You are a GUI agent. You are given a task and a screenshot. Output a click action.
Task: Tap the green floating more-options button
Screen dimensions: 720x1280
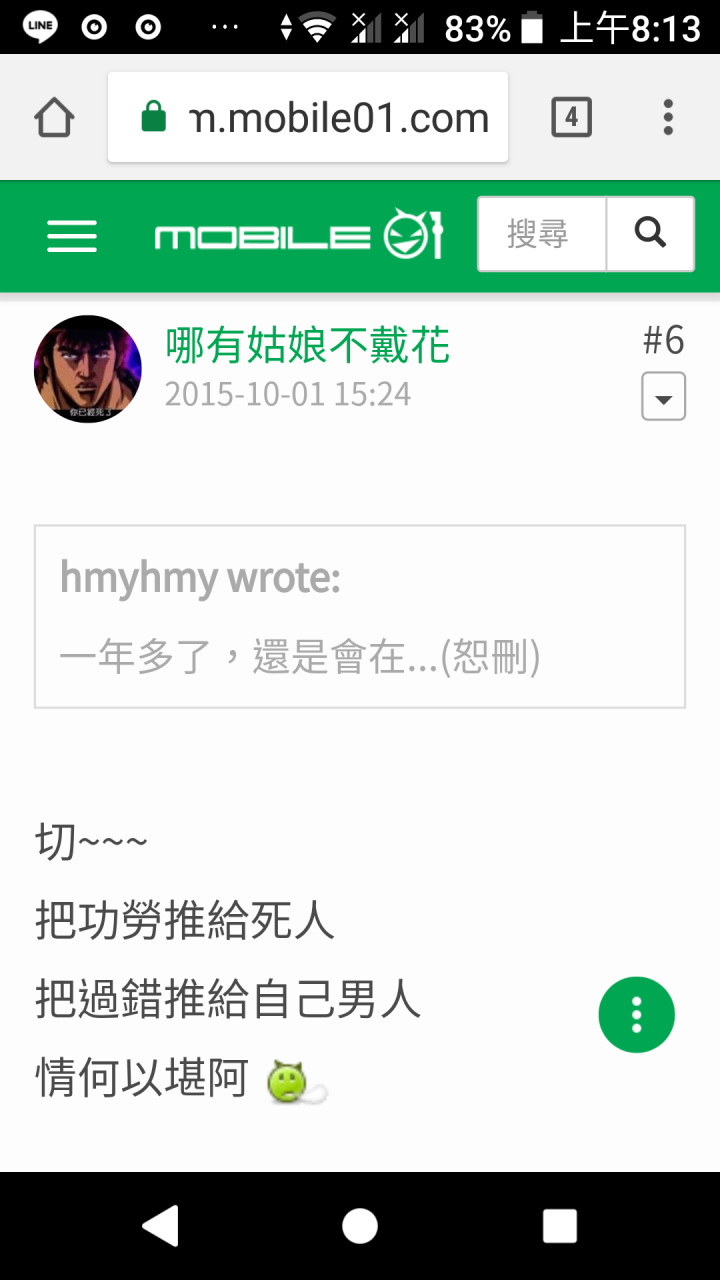pyautogui.click(x=637, y=1015)
